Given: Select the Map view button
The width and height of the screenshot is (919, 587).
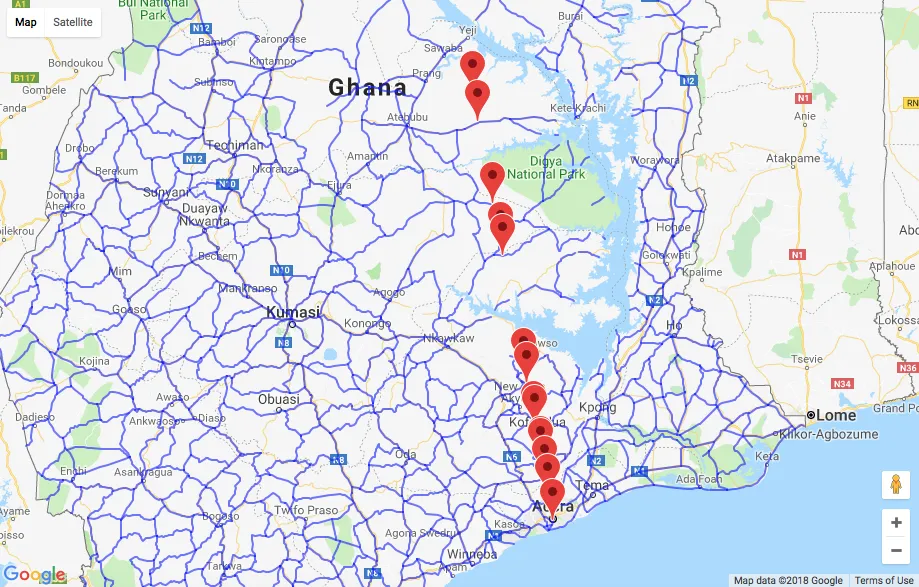Looking at the screenshot, I should (x=26, y=22).
